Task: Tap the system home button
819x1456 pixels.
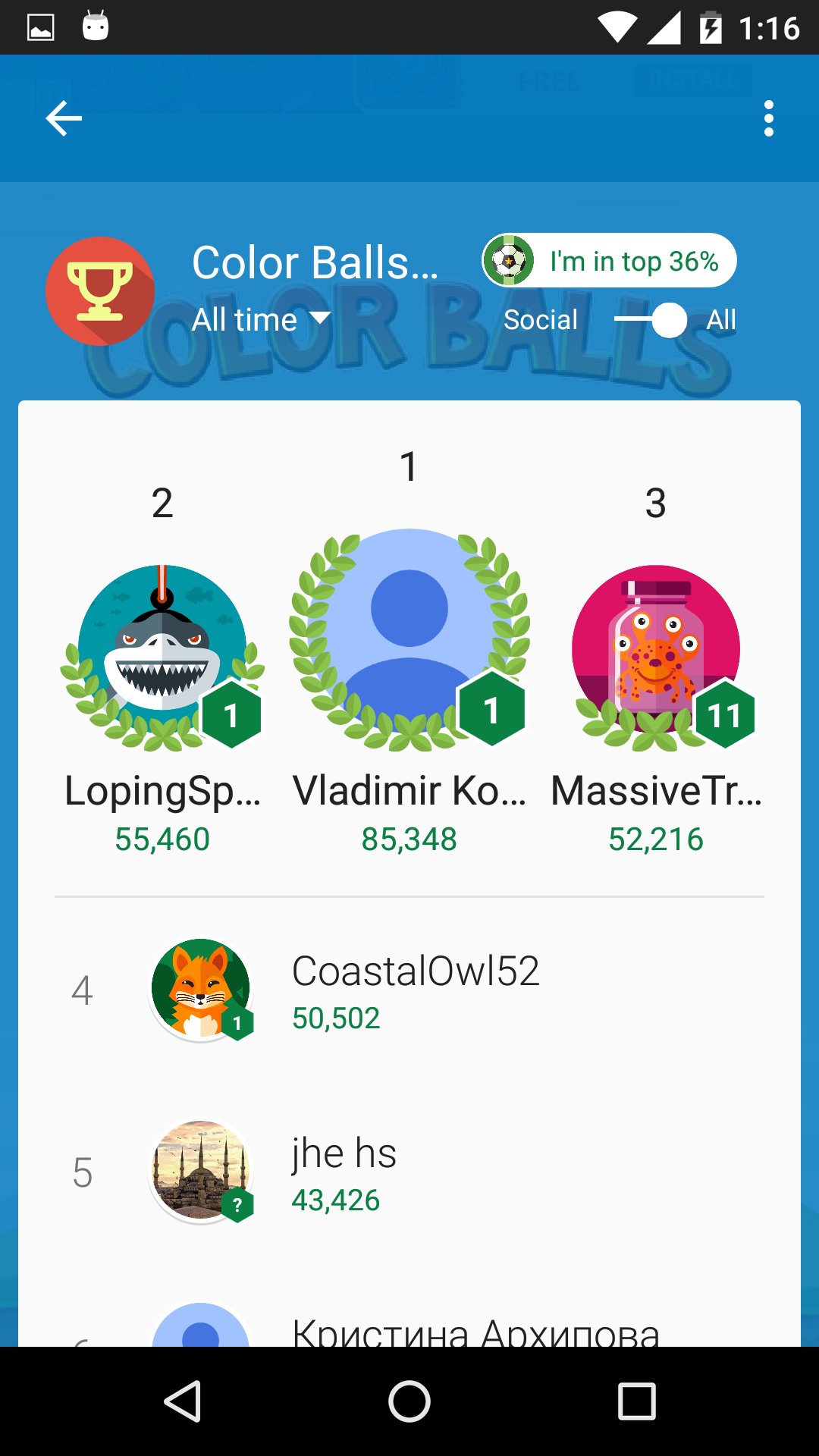Action: click(x=409, y=1401)
